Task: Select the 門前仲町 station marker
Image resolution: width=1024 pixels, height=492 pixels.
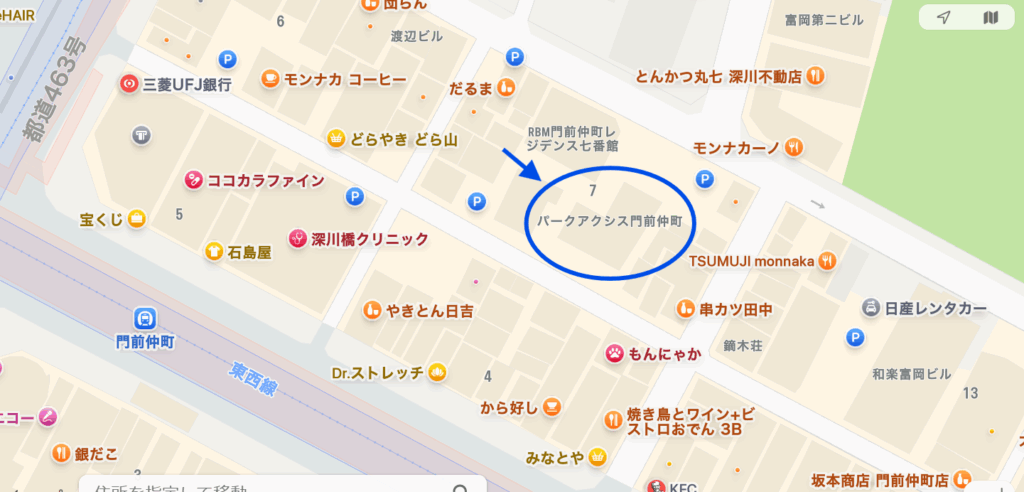Action: (x=144, y=318)
